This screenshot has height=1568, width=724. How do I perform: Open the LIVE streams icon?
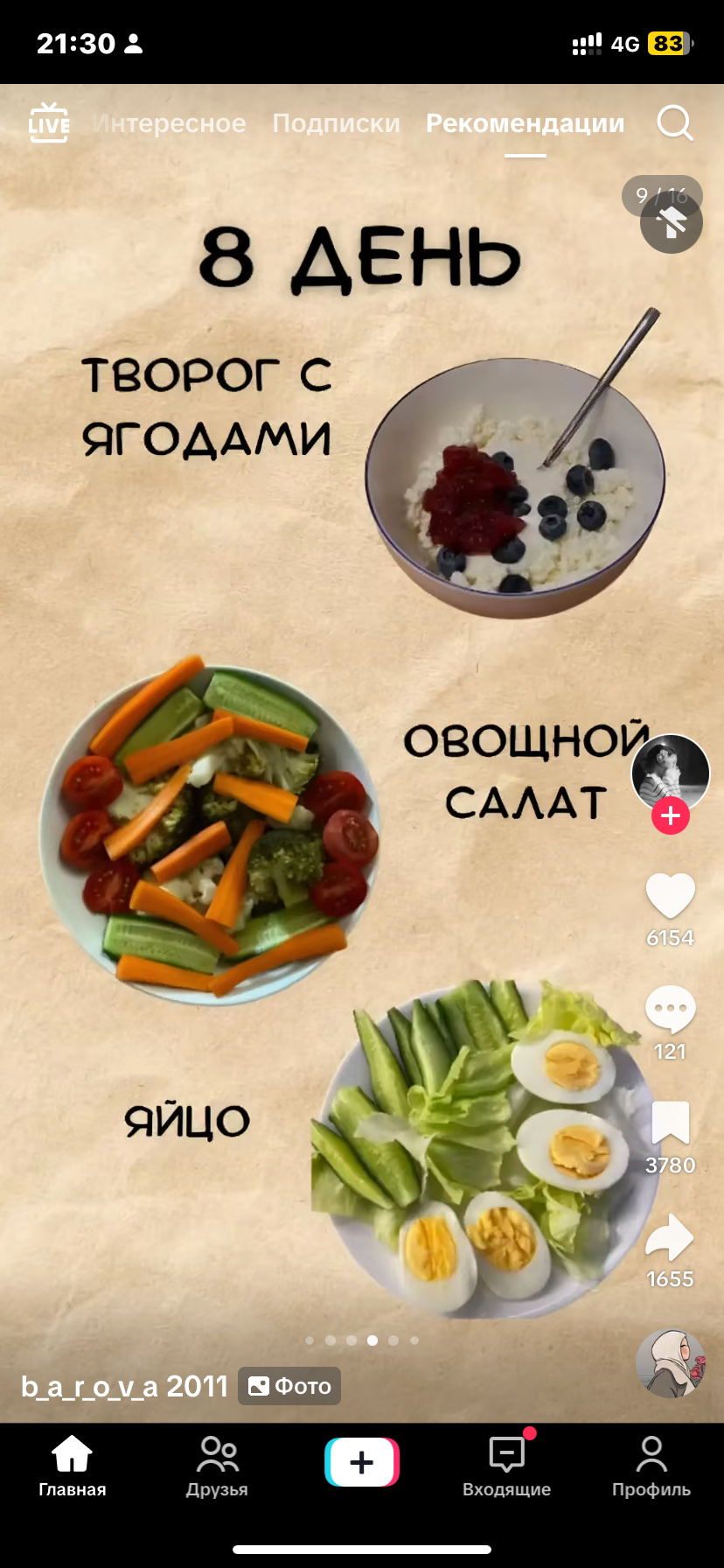coord(49,123)
